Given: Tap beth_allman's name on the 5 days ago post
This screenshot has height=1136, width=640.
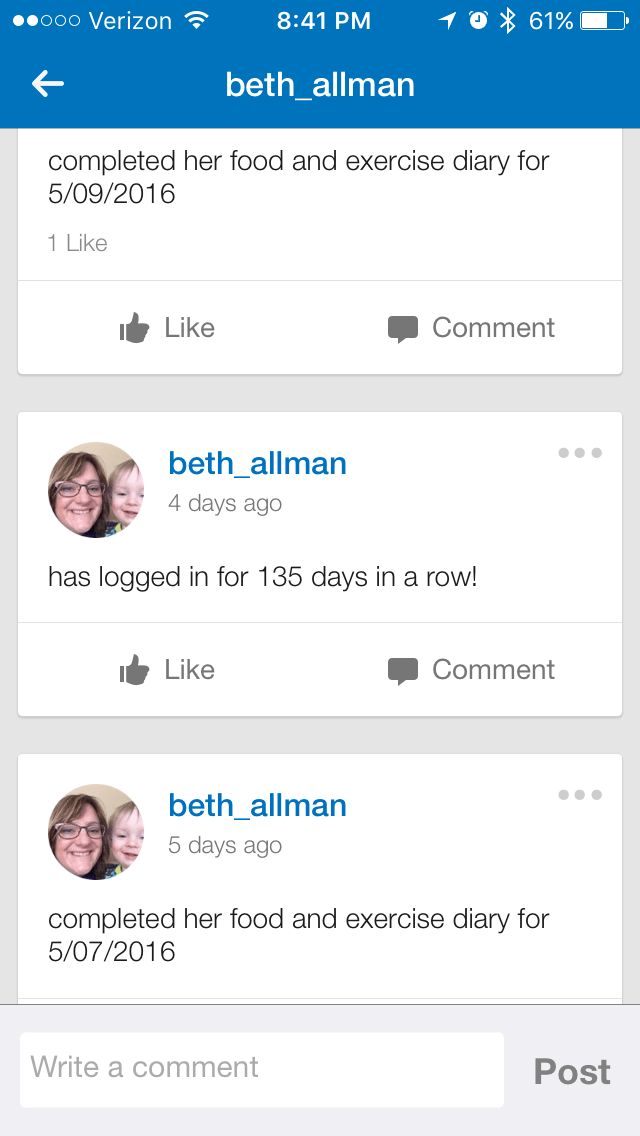Looking at the screenshot, I should coord(257,806).
